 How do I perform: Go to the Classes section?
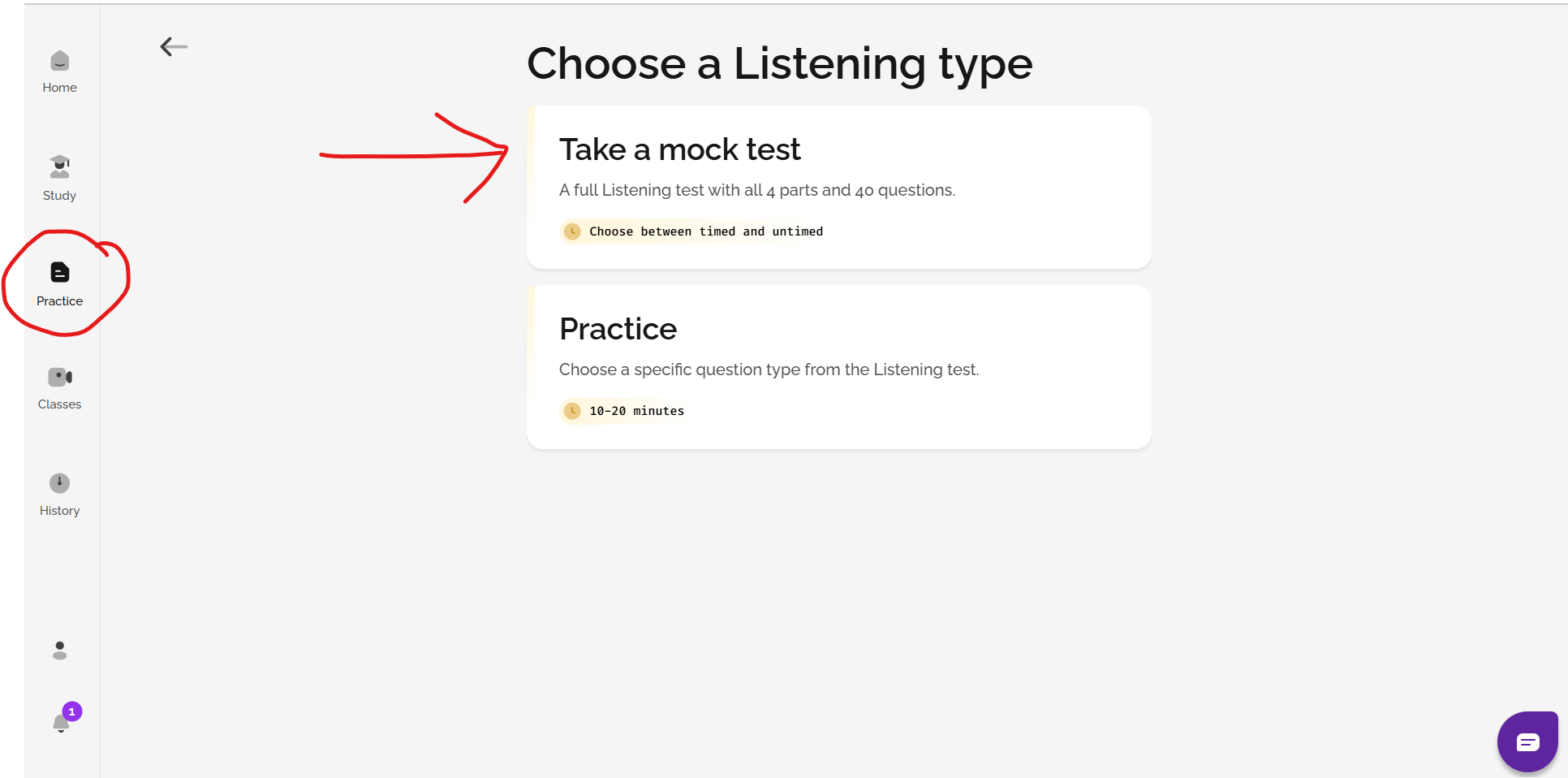(59, 388)
